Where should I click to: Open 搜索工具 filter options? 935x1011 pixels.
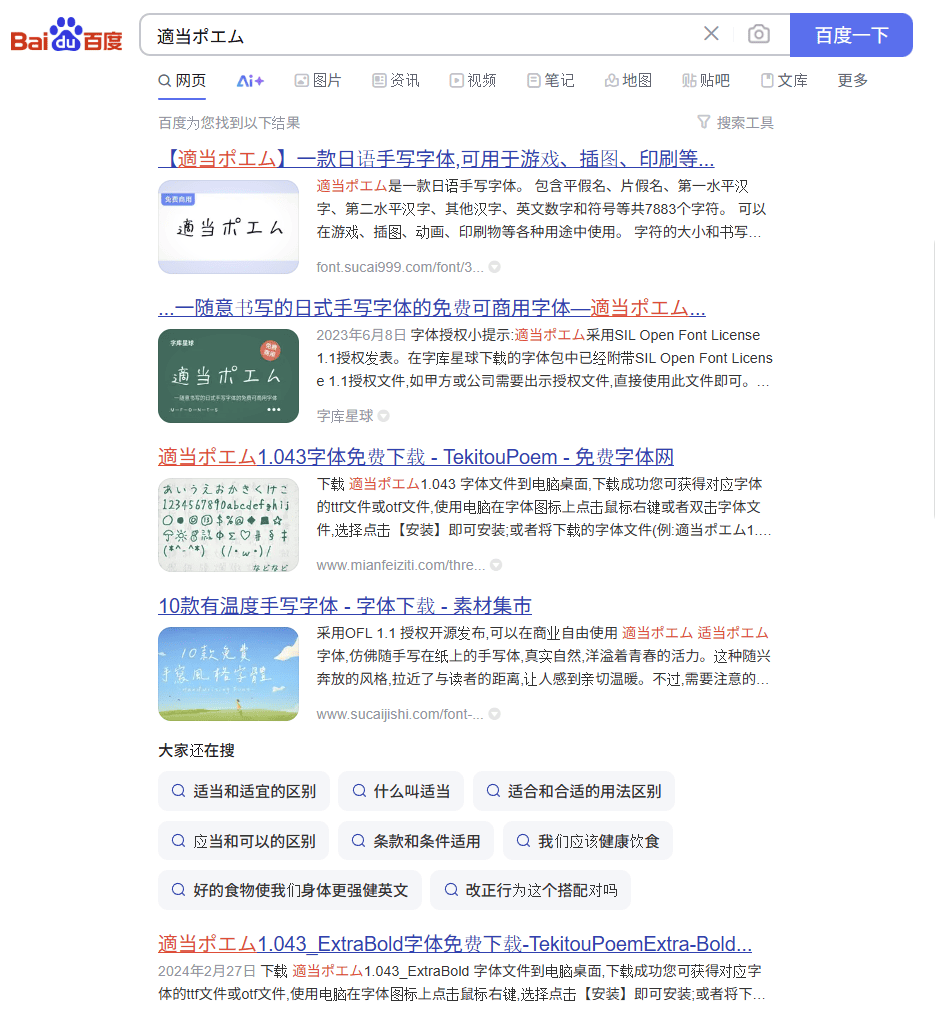point(735,123)
